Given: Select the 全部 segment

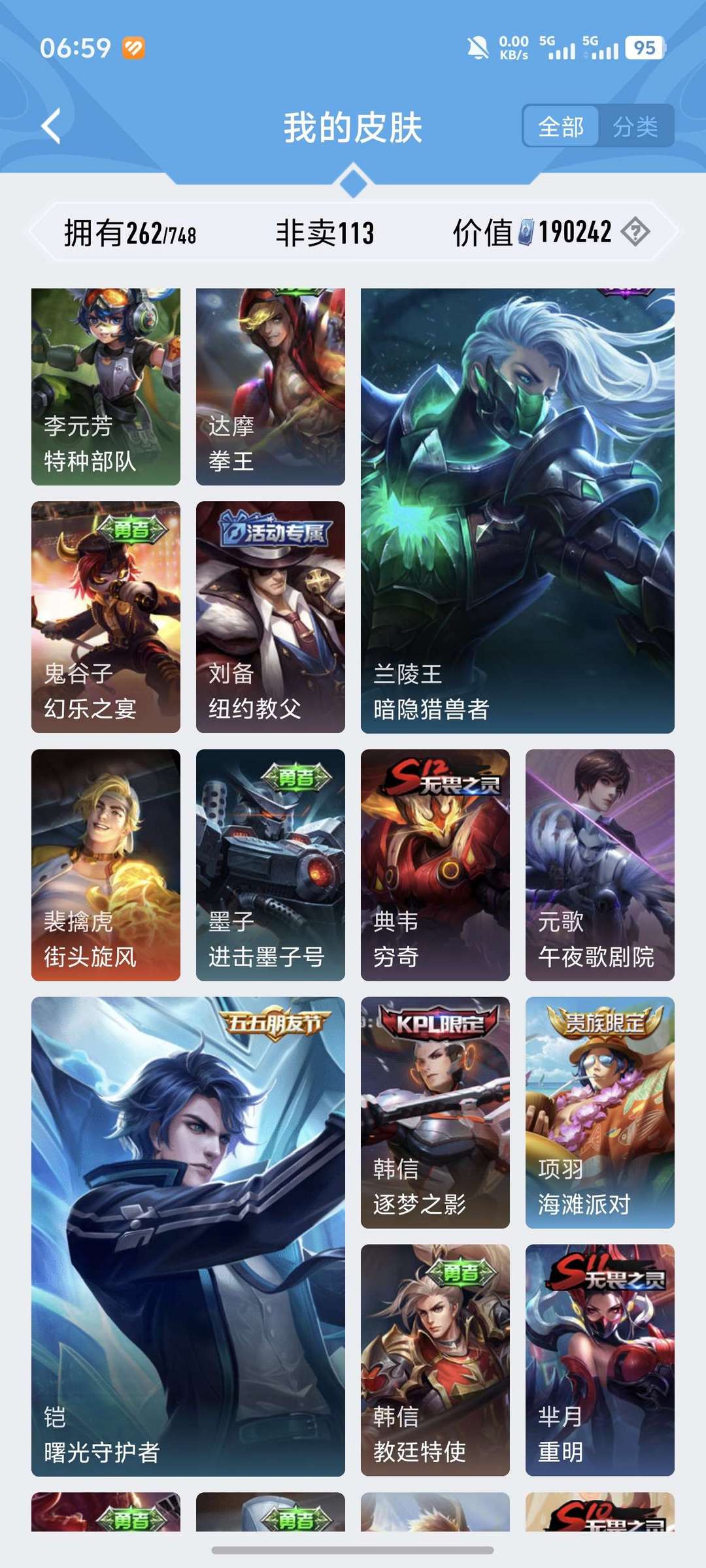Looking at the screenshot, I should pos(560,126).
